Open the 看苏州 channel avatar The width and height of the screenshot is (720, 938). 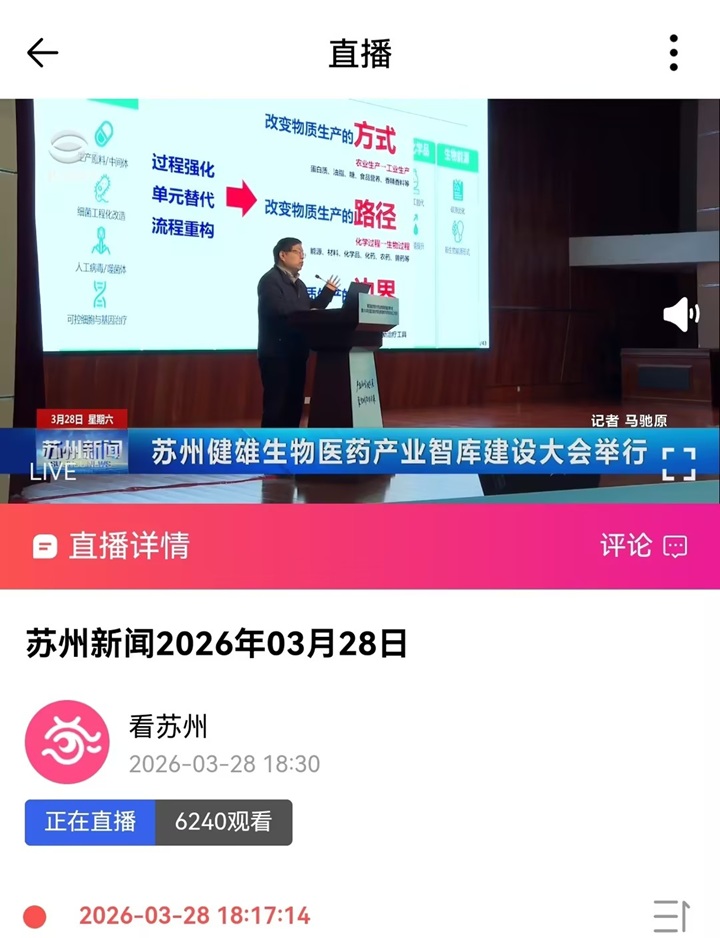[67, 742]
